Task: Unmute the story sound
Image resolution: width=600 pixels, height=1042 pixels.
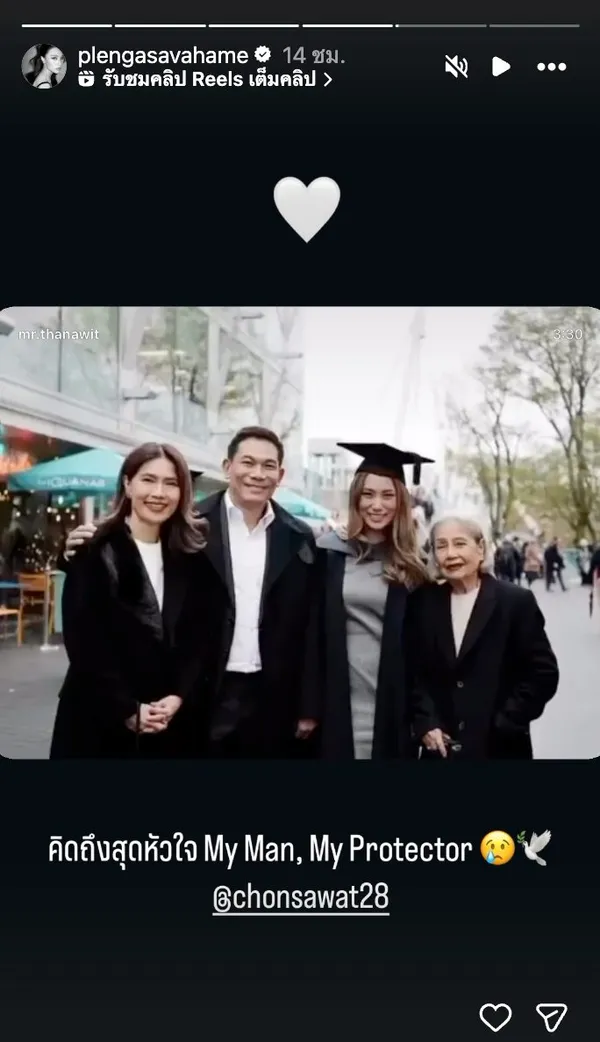Action: click(x=456, y=66)
